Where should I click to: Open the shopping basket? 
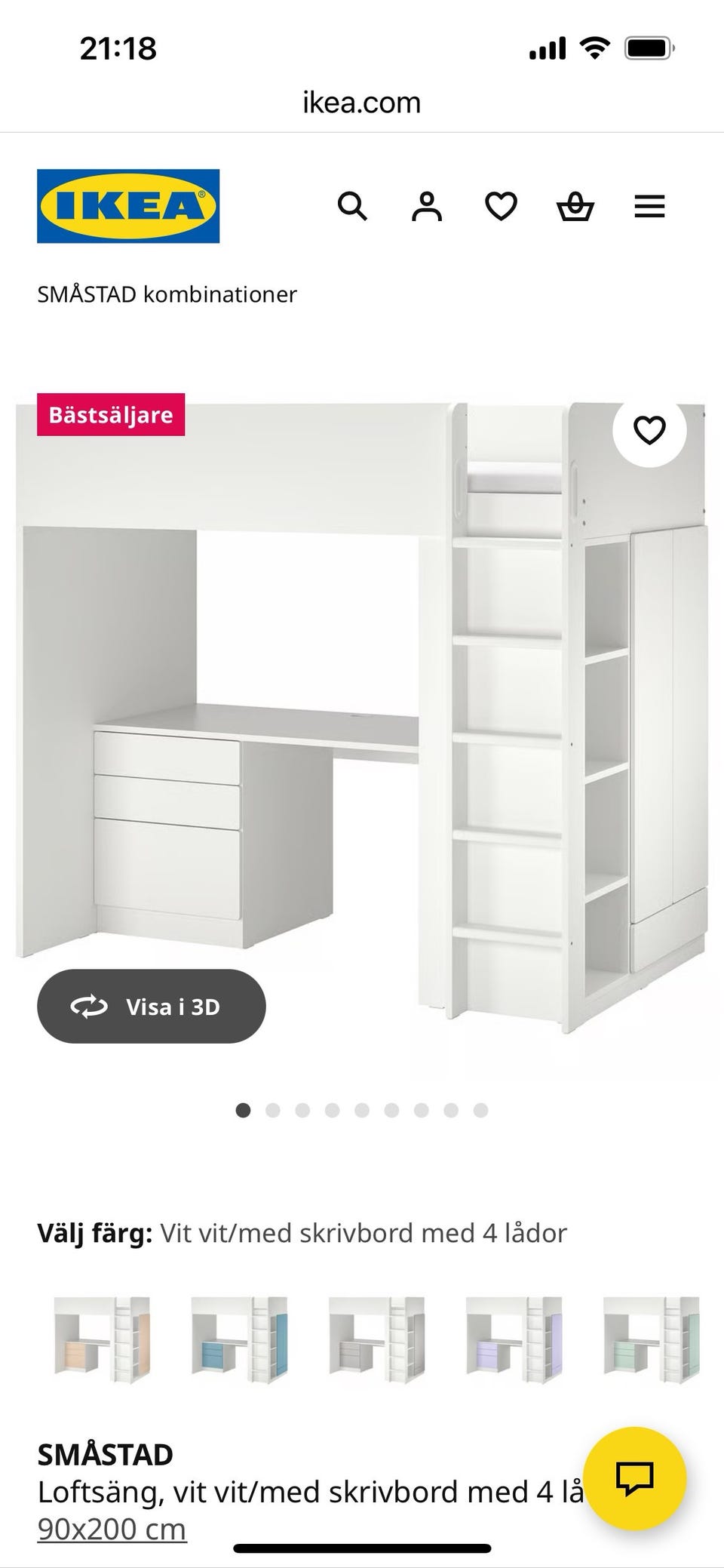coord(575,206)
